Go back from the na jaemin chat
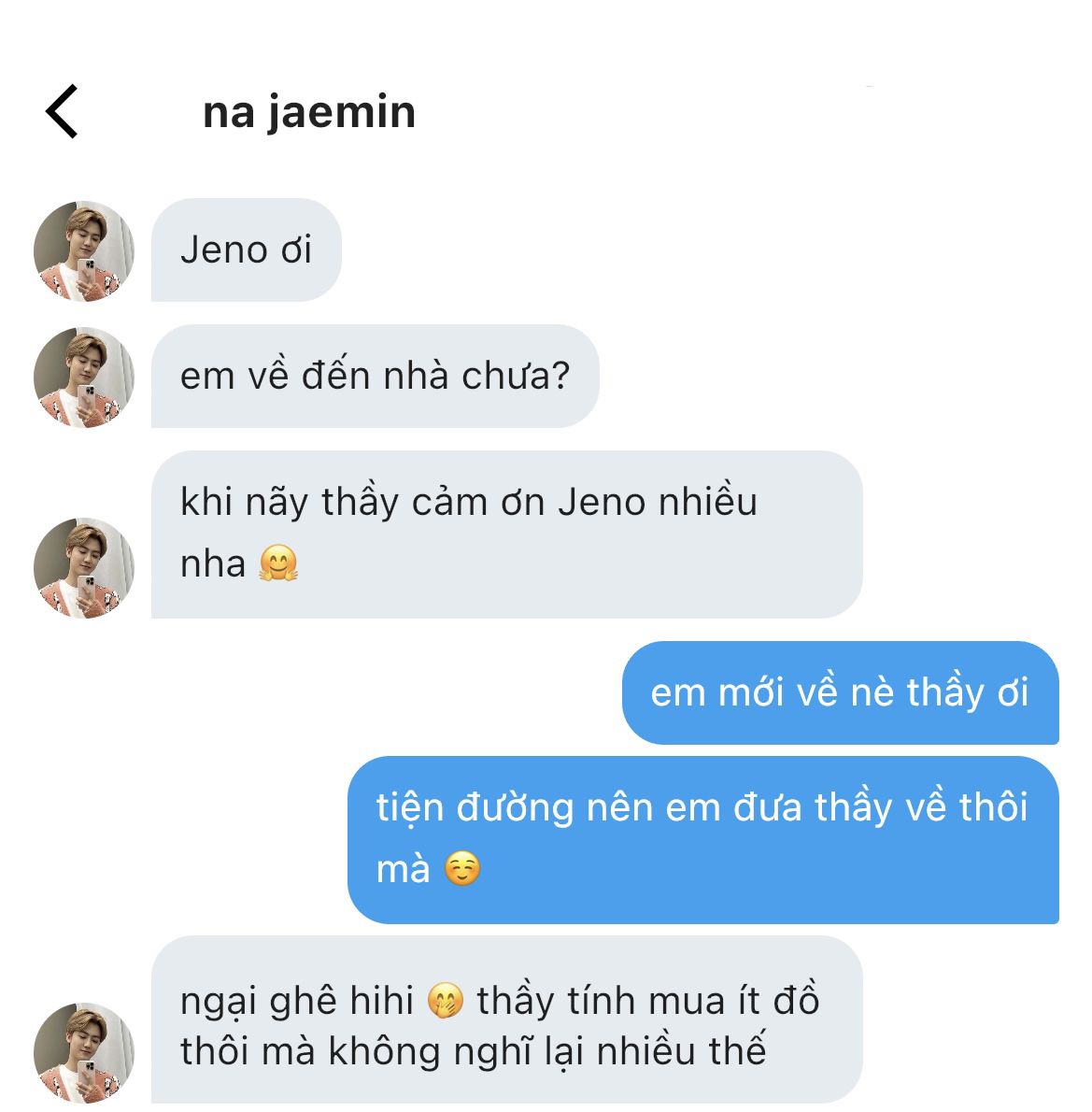Screen dimensions: 1092x1112 pos(62,112)
